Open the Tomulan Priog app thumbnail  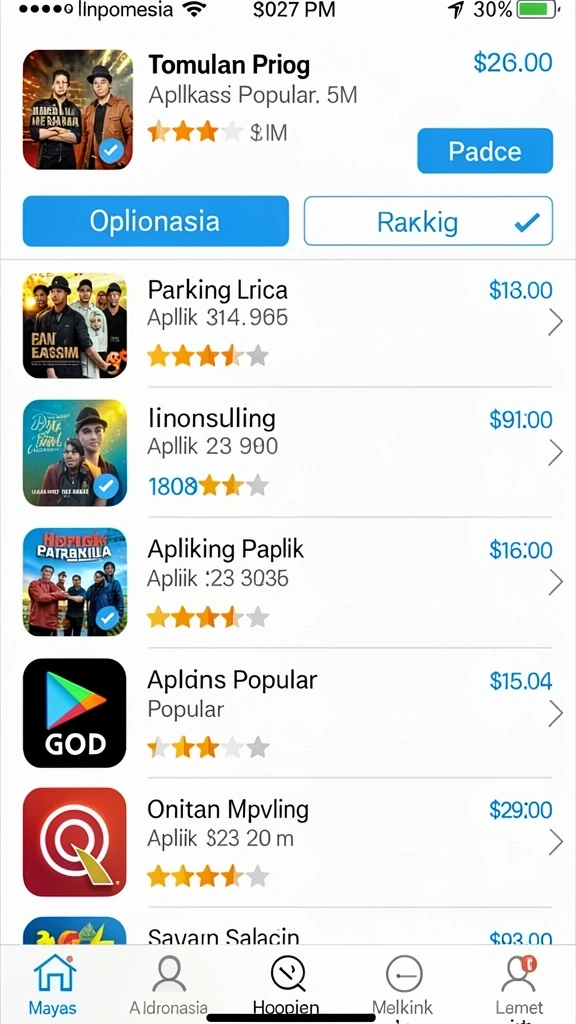tap(78, 110)
